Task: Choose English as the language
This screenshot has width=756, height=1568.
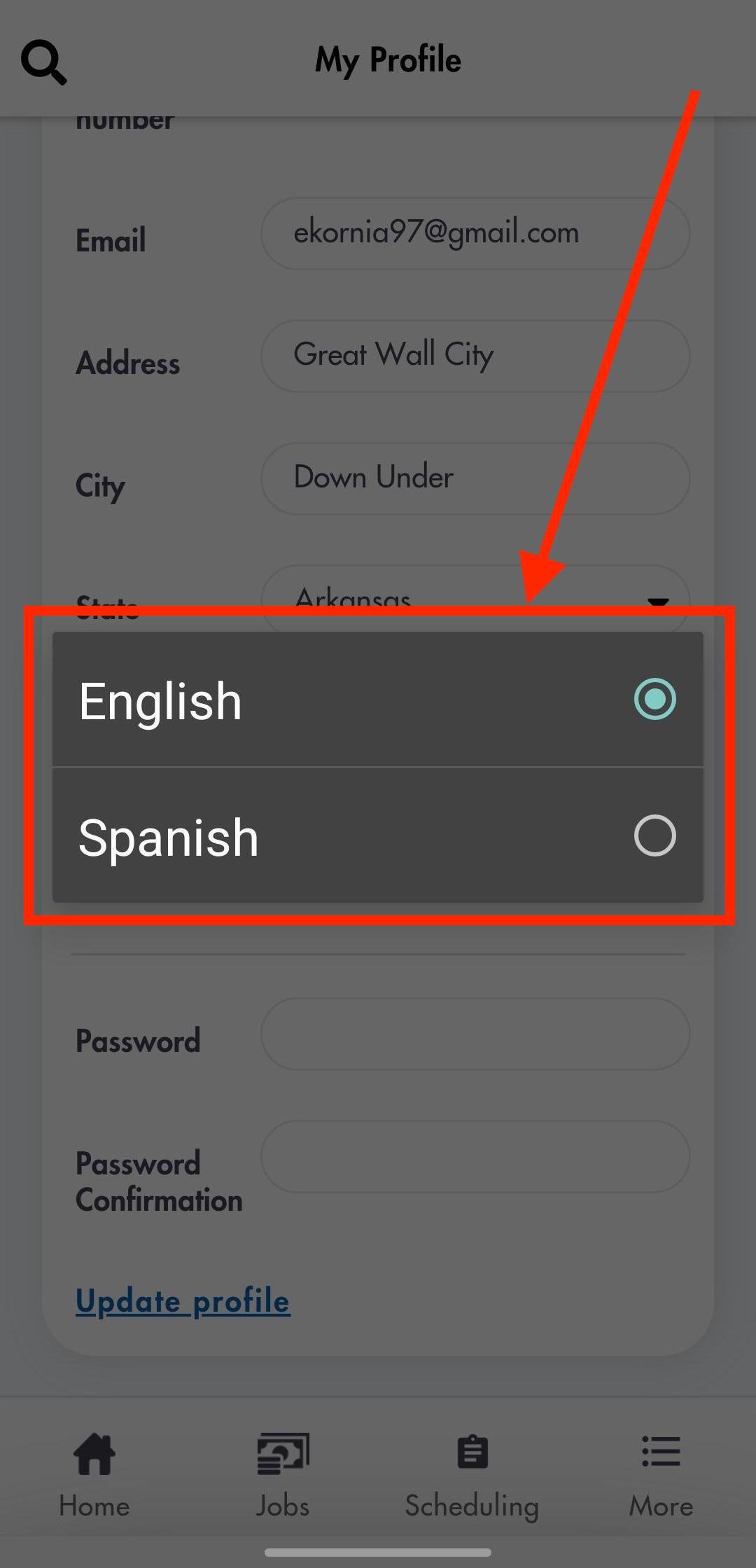Action: pos(378,700)
